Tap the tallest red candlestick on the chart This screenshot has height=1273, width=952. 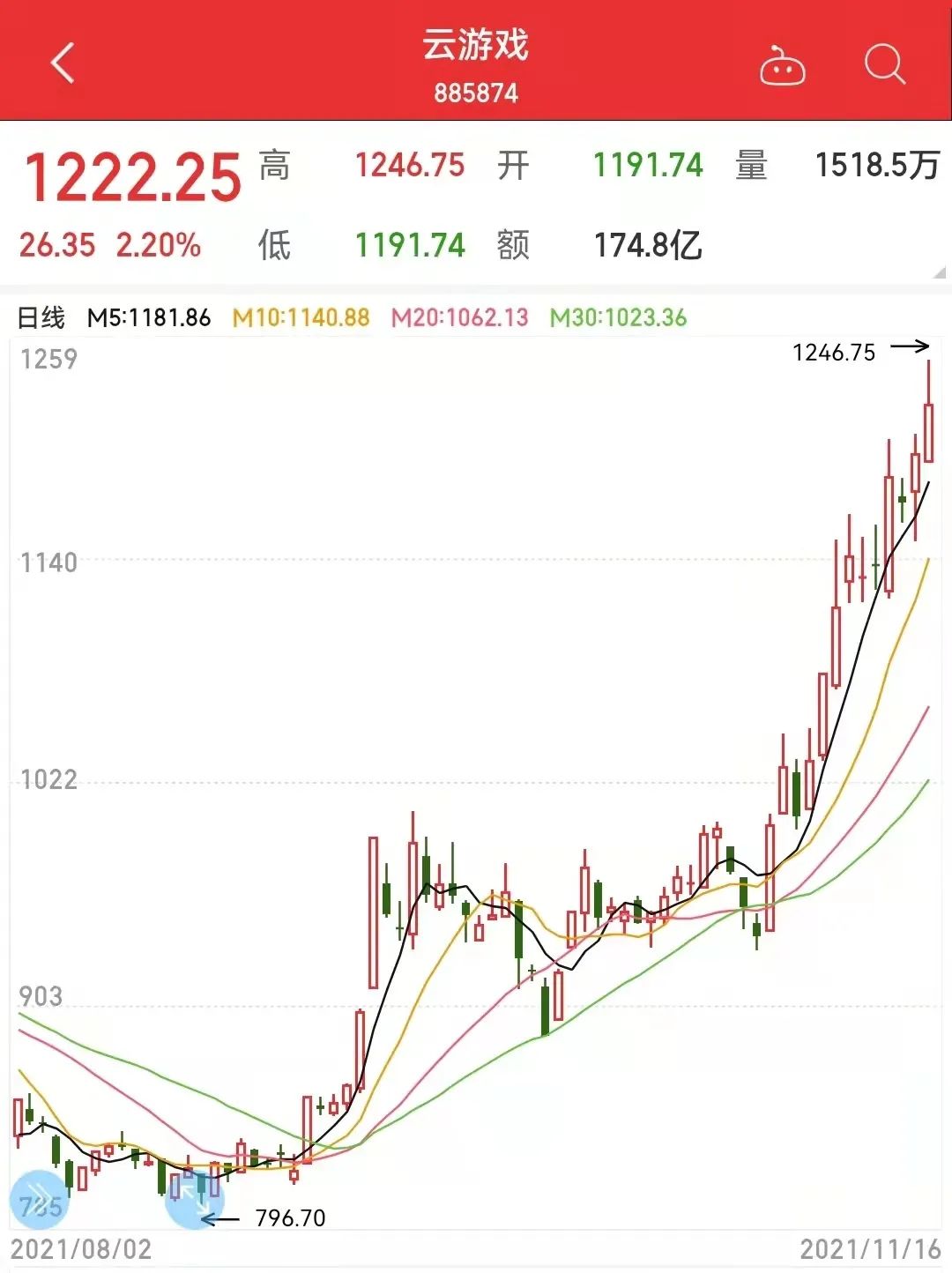click(x=371, y=908)
